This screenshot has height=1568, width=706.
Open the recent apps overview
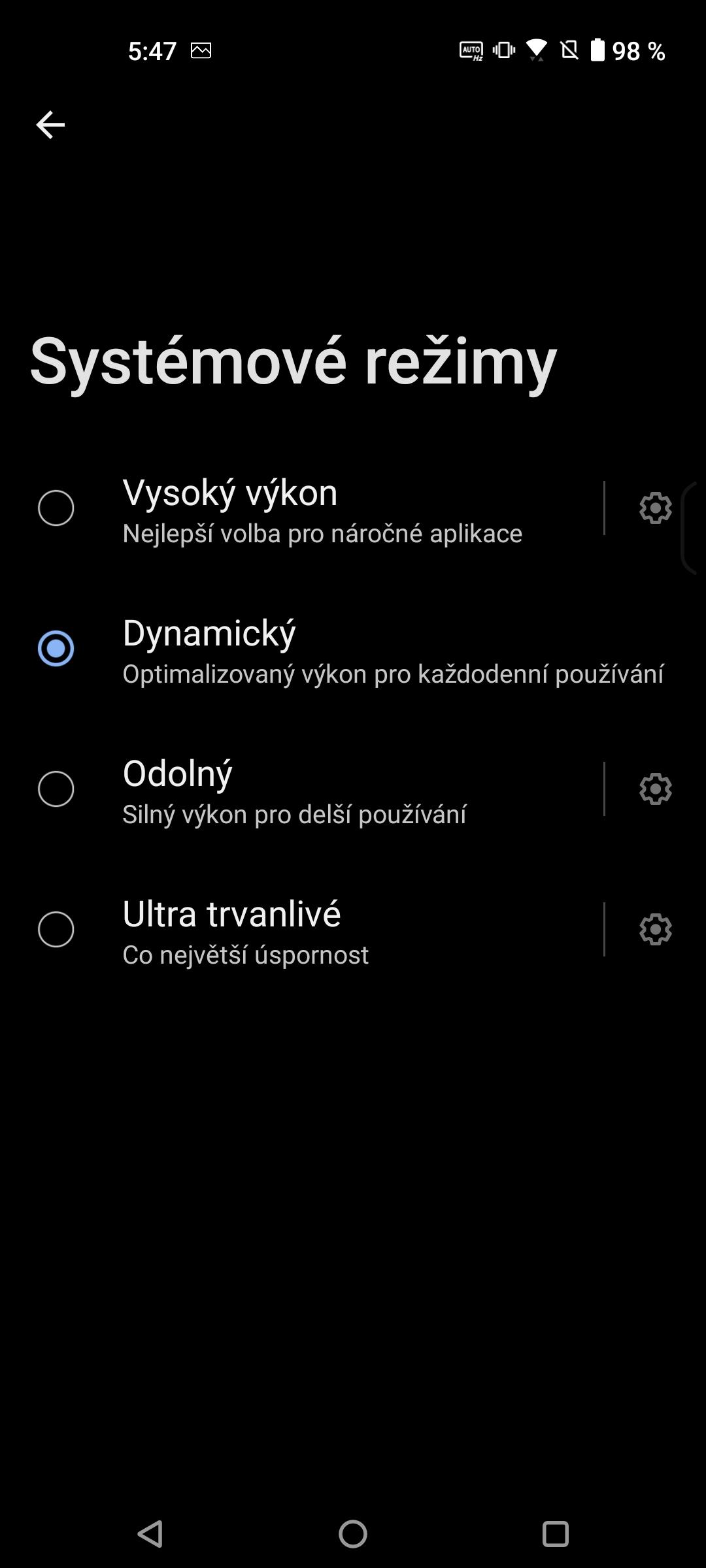(555, 1533)
